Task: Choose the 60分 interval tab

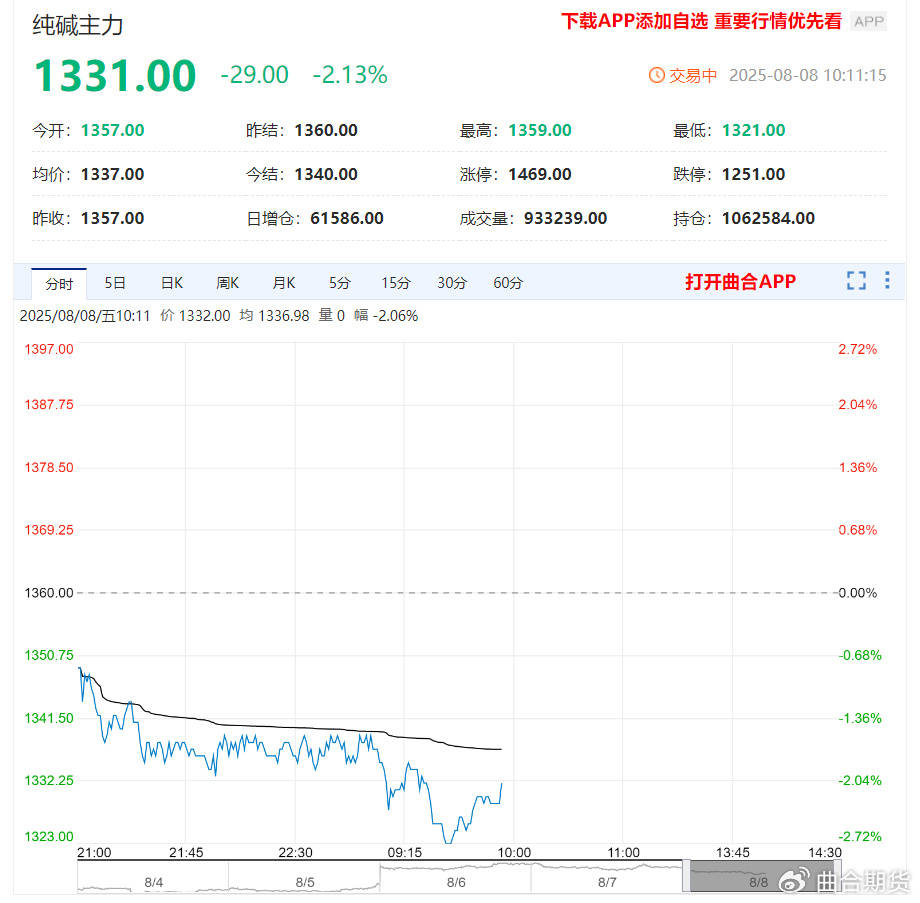Action: pyautogui.click(x=508, y=283)
